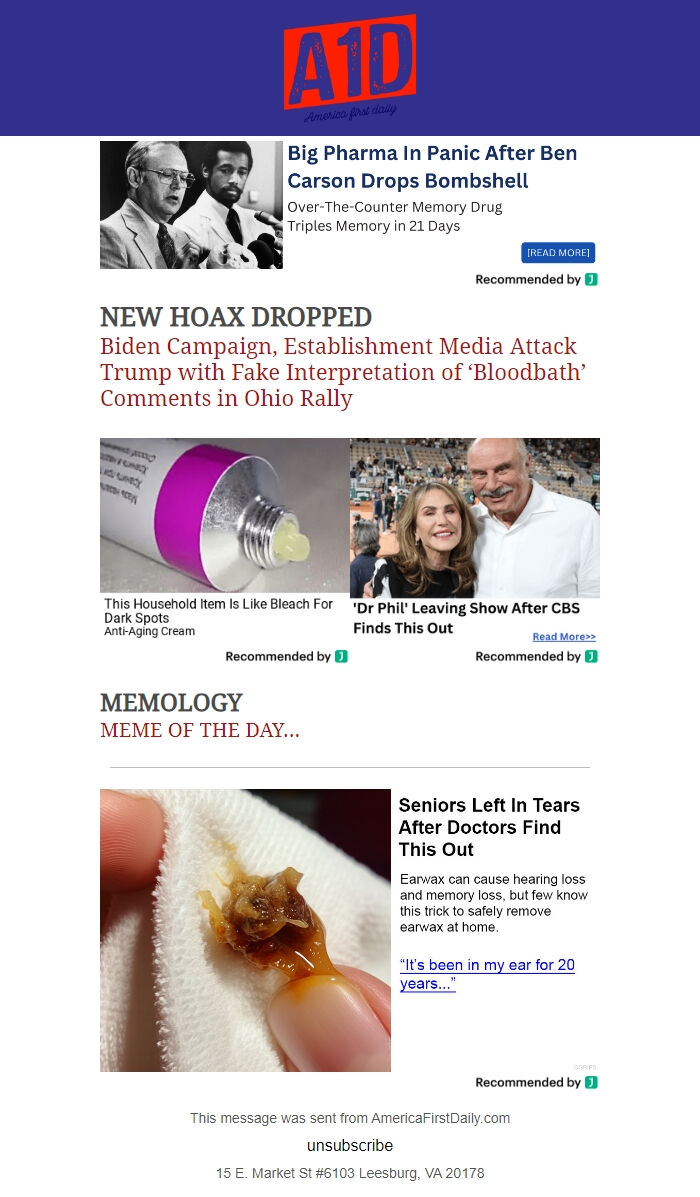View the Meme of the Day
This screenshot has height=1197, width=700.
(x=200, y=730)
